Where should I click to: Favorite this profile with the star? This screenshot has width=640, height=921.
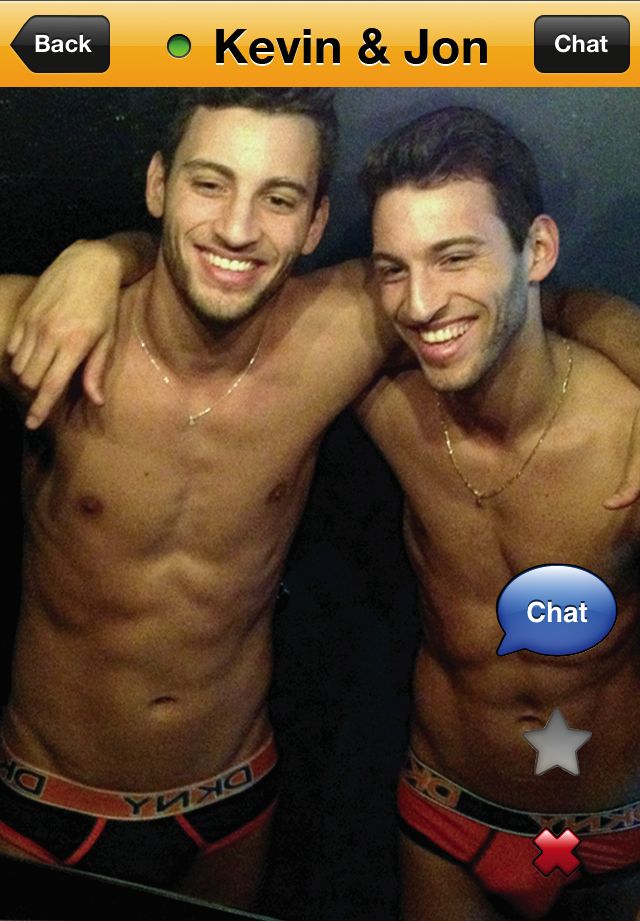557,744
